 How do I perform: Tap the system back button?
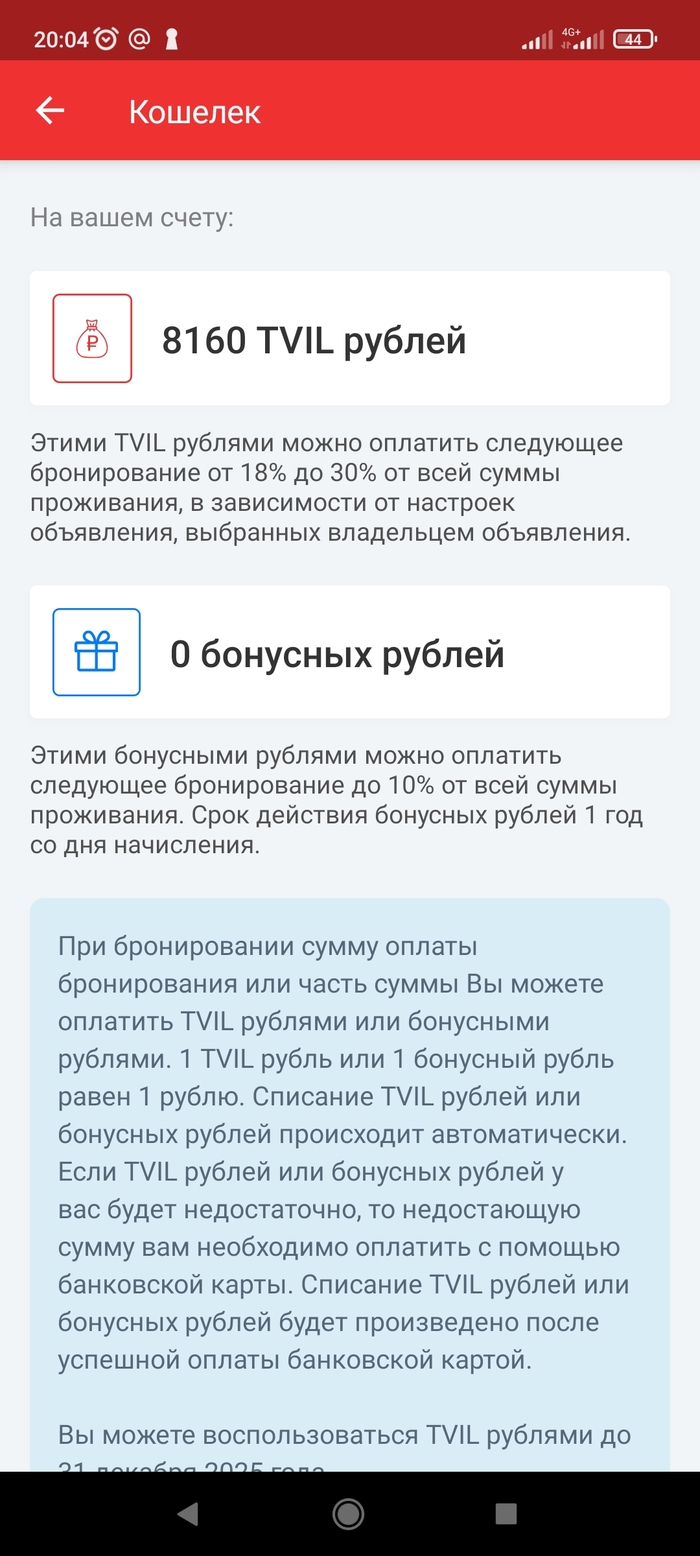[x=187, y=1514]
